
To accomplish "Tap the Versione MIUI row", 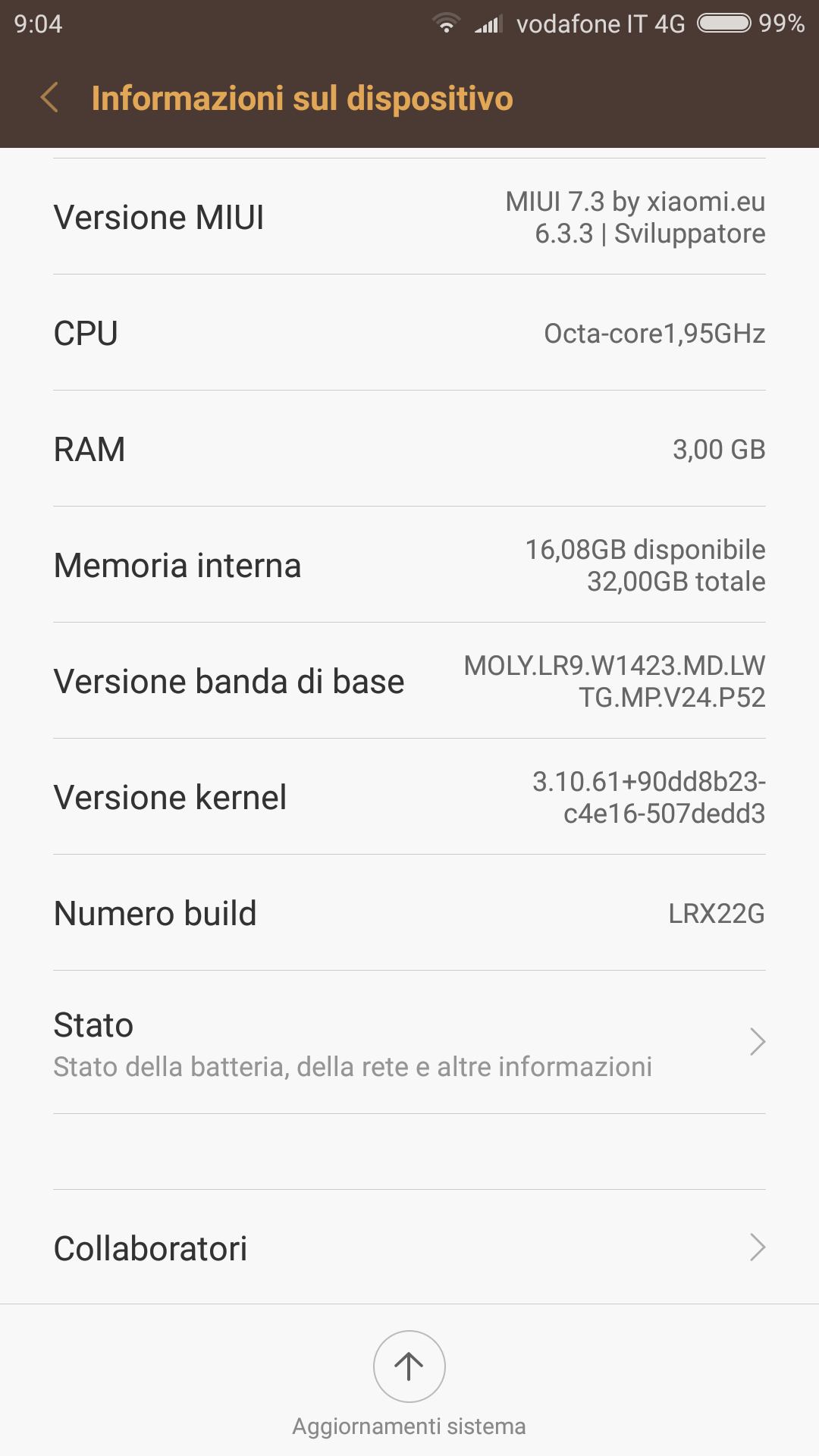I will pyautogui.click(x=409, y=217).
